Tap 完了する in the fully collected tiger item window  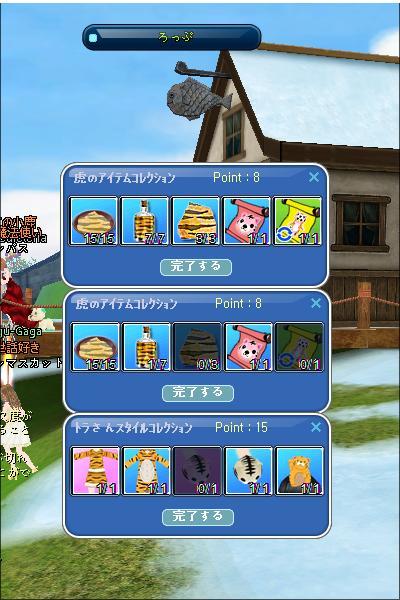196,267
